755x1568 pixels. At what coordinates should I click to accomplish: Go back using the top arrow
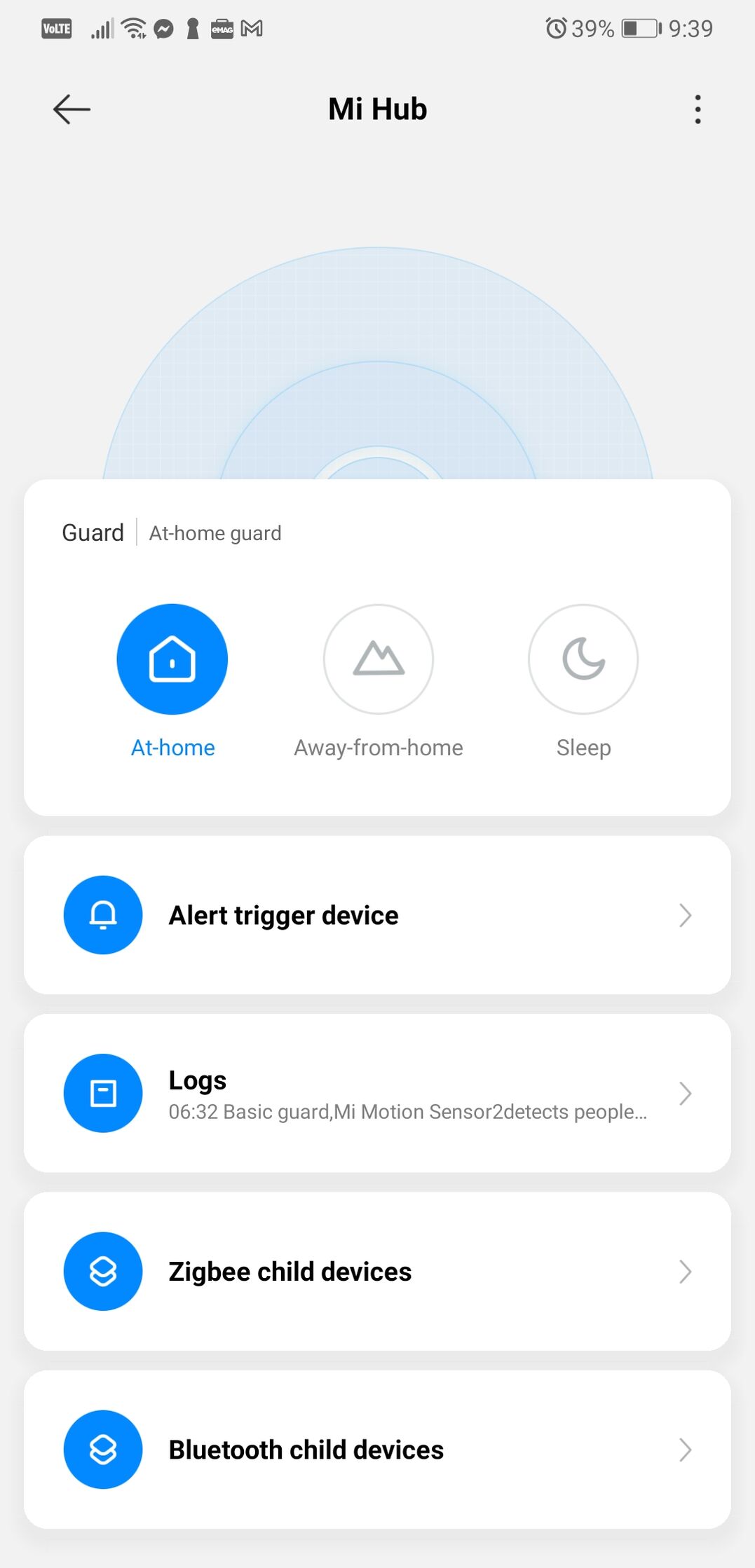[x=72, y=109]
